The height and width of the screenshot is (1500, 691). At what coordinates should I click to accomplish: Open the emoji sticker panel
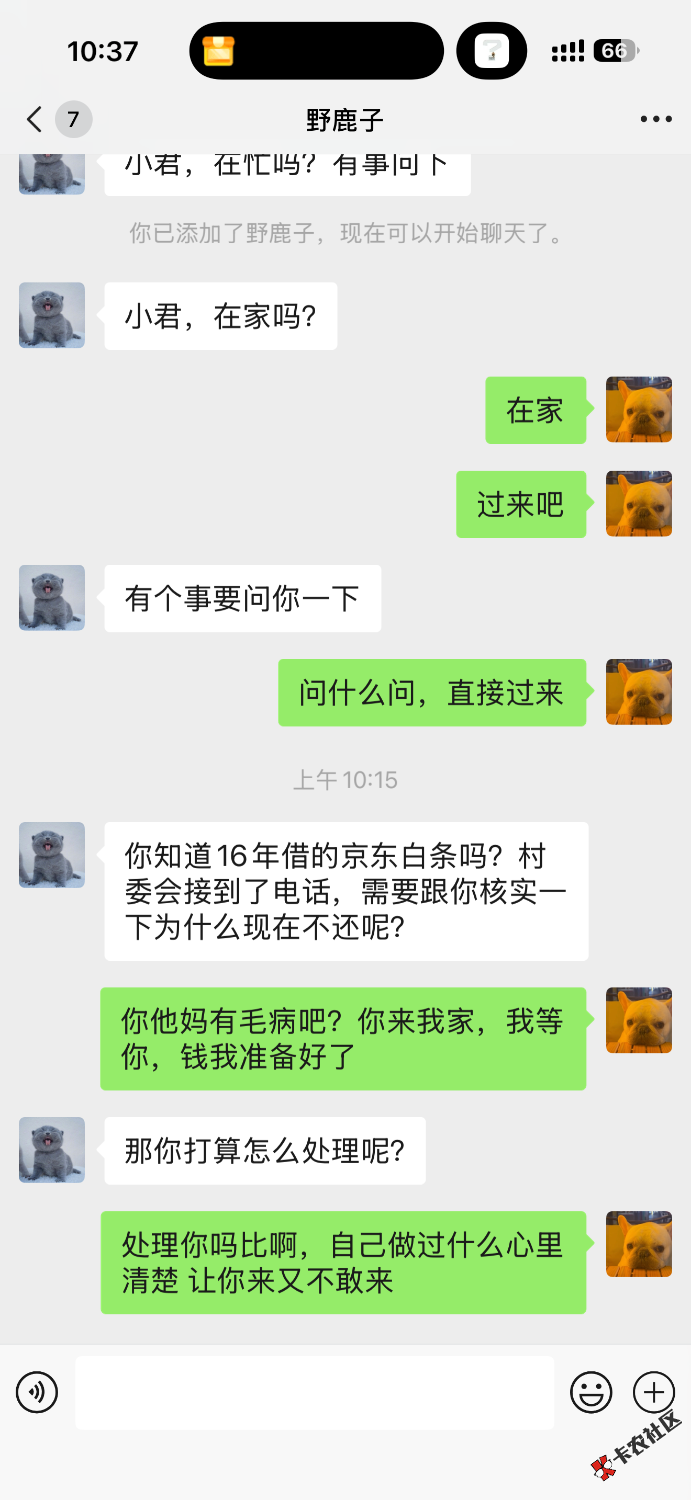(x=591, y=1392)
